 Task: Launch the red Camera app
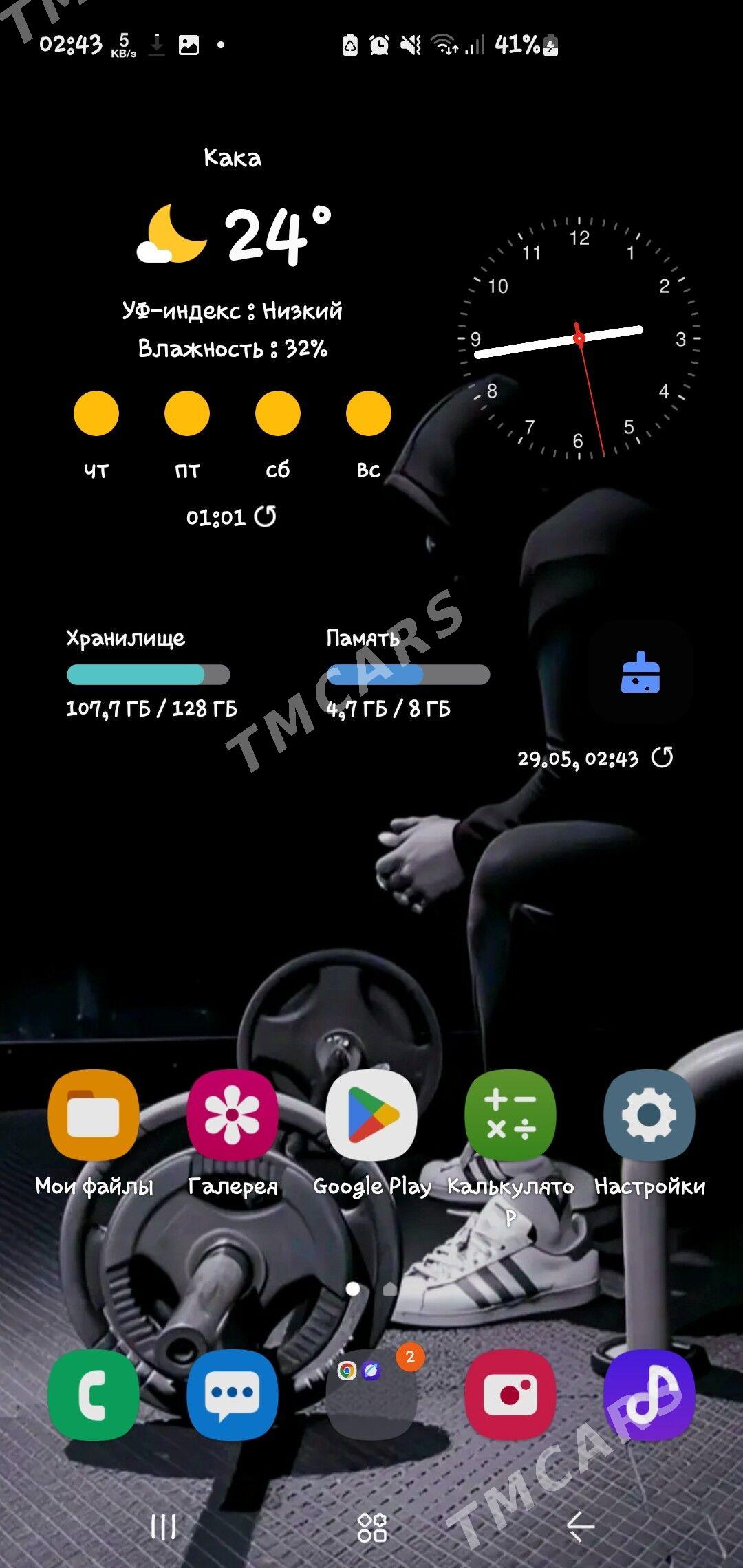click(x=510, y=1395)
